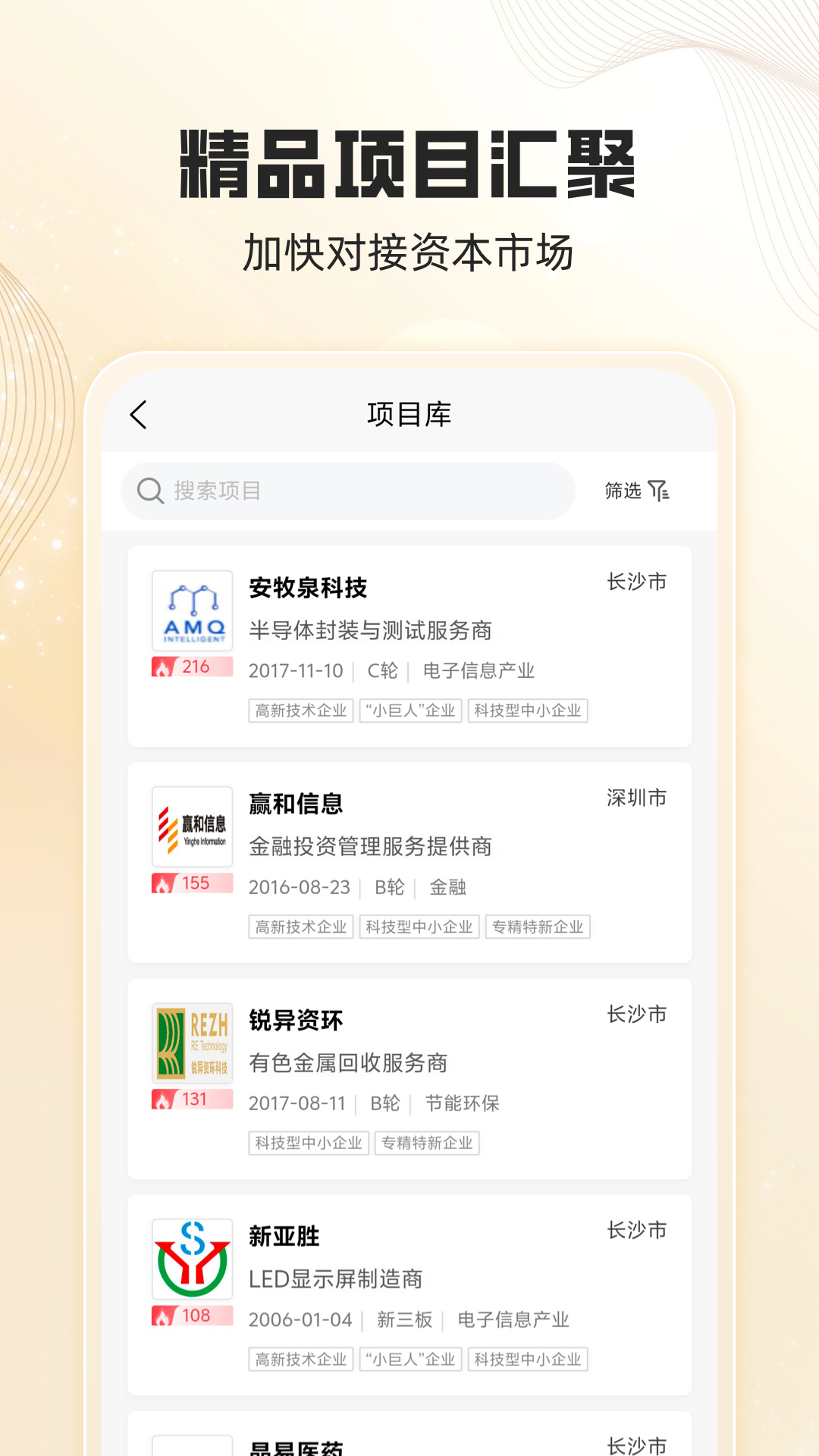The width and height of the screenshot is (819, 1456).
Task: Tap the 专精特新企业 tag under 赢和信息
Action: [538, 926]
